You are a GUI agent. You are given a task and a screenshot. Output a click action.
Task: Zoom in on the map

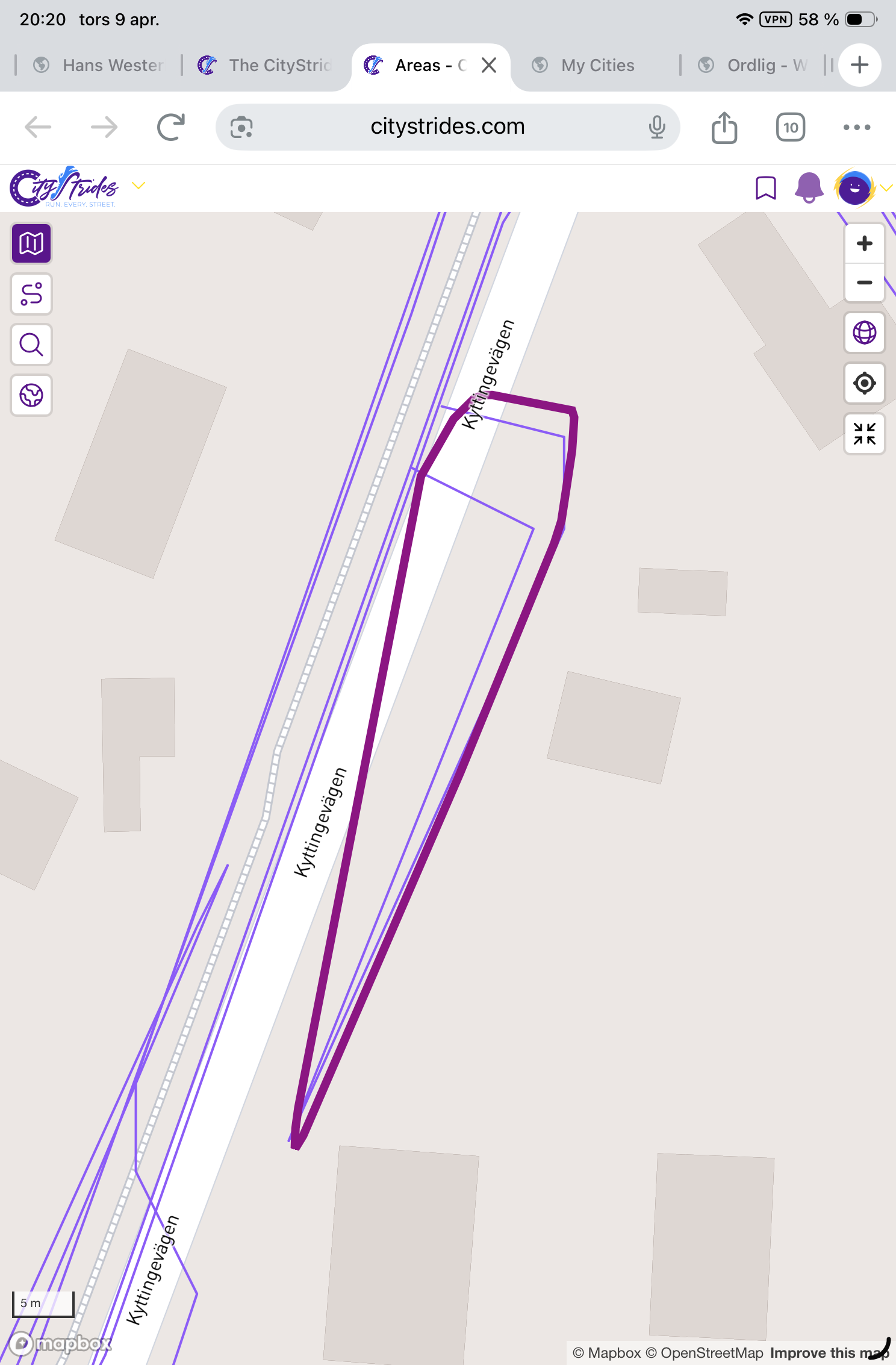coord(864,243)
